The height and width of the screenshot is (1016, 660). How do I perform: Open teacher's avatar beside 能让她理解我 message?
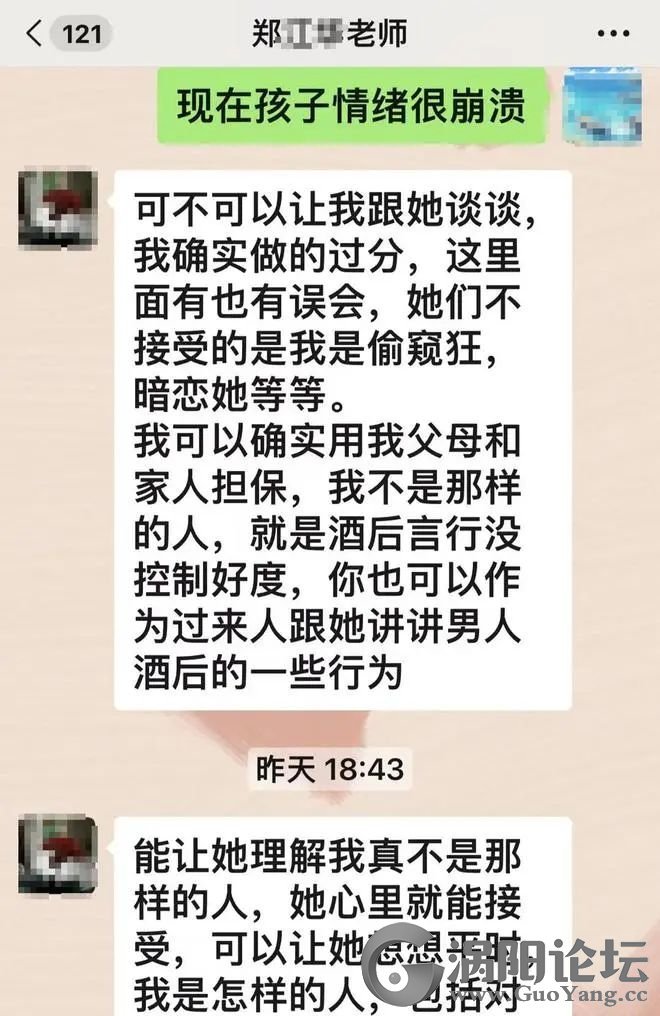coord(58,854)
